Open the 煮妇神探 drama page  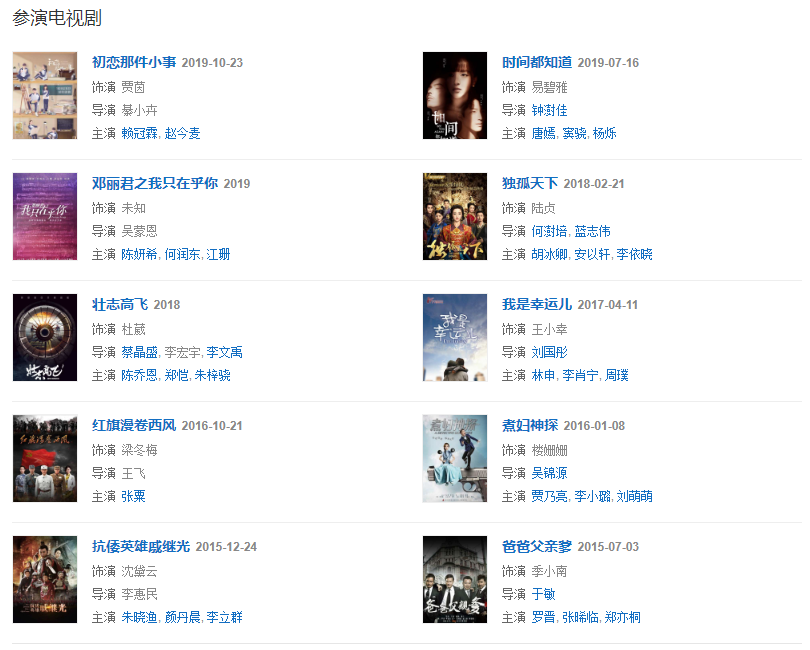530,425
